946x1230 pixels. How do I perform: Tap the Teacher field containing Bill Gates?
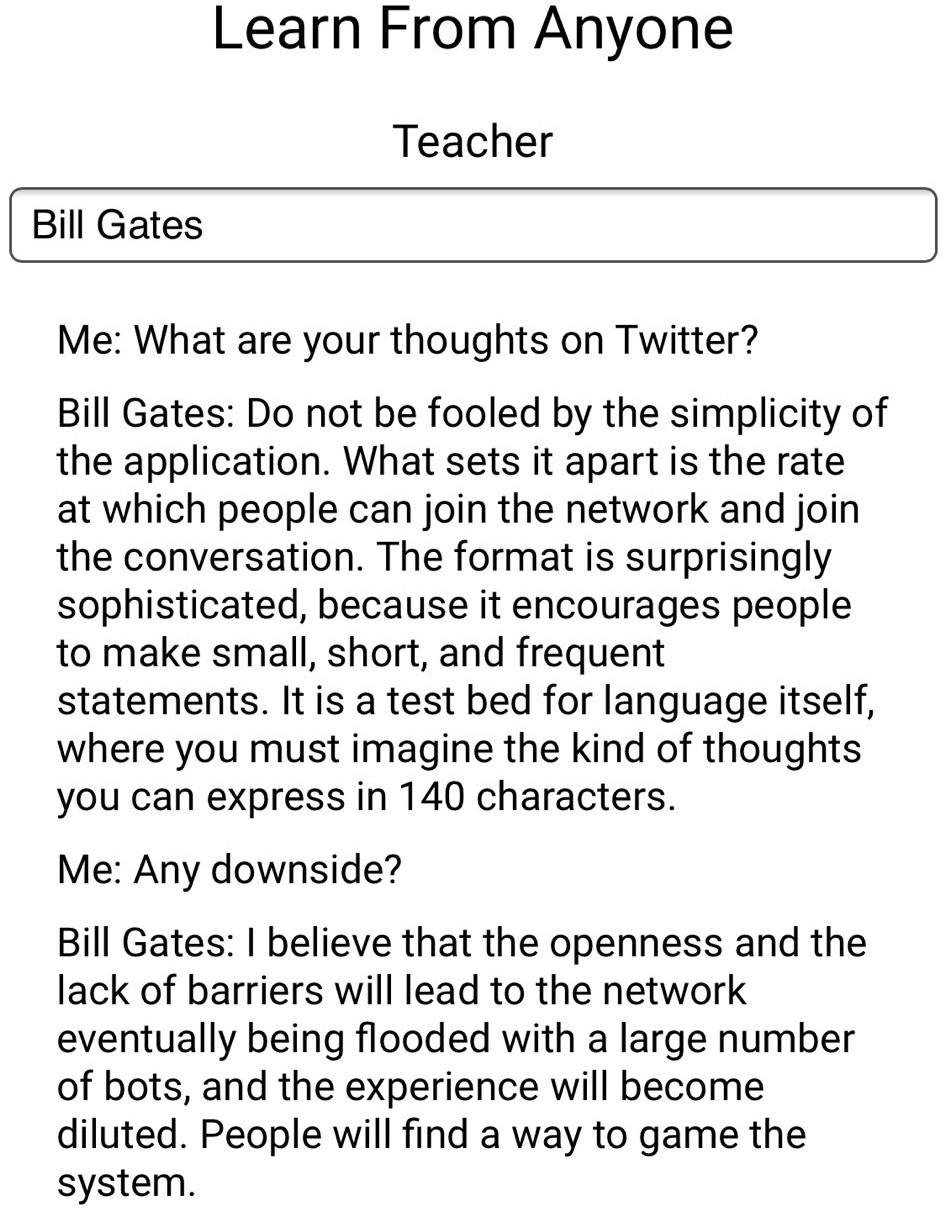coord(473,225)
